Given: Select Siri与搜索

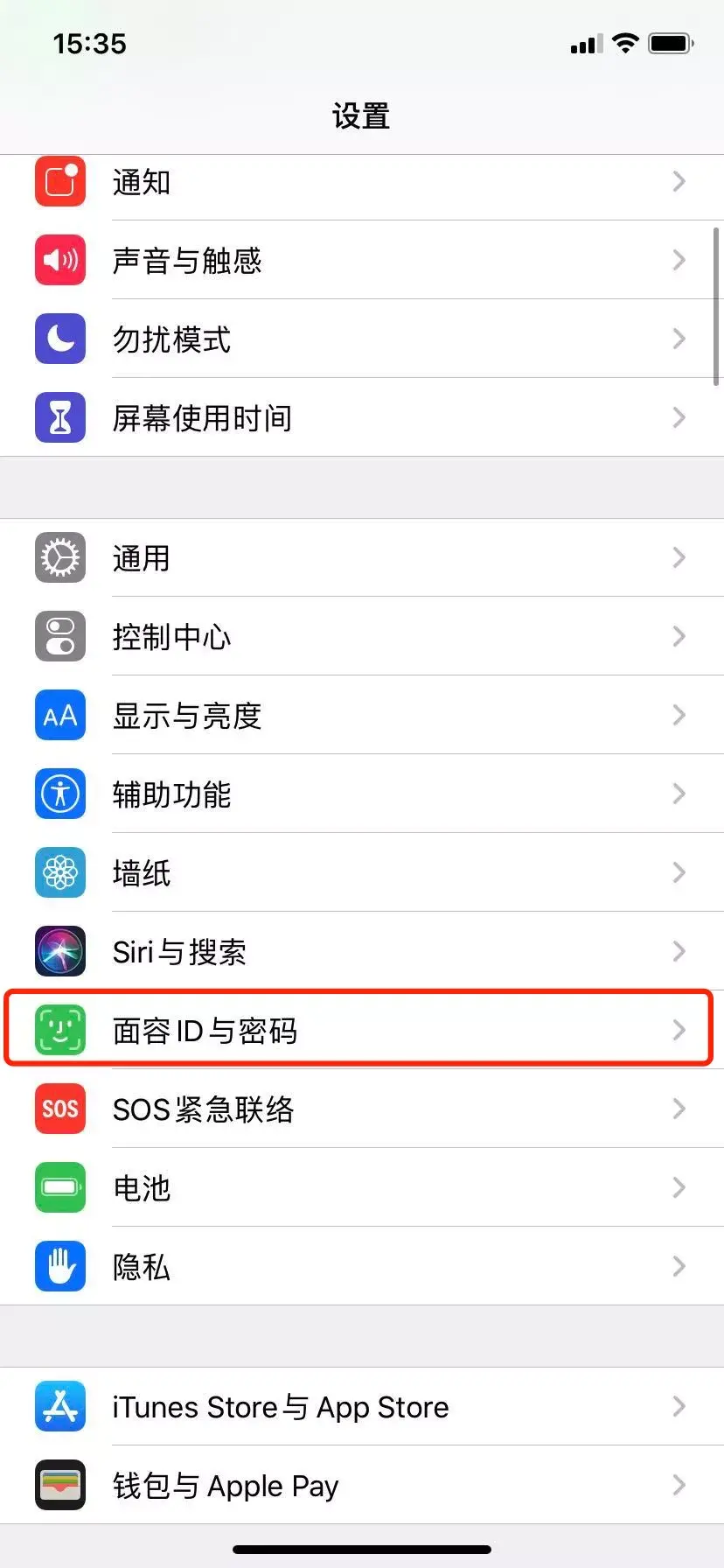Looking at the screenshot, I should click(362, 951).
